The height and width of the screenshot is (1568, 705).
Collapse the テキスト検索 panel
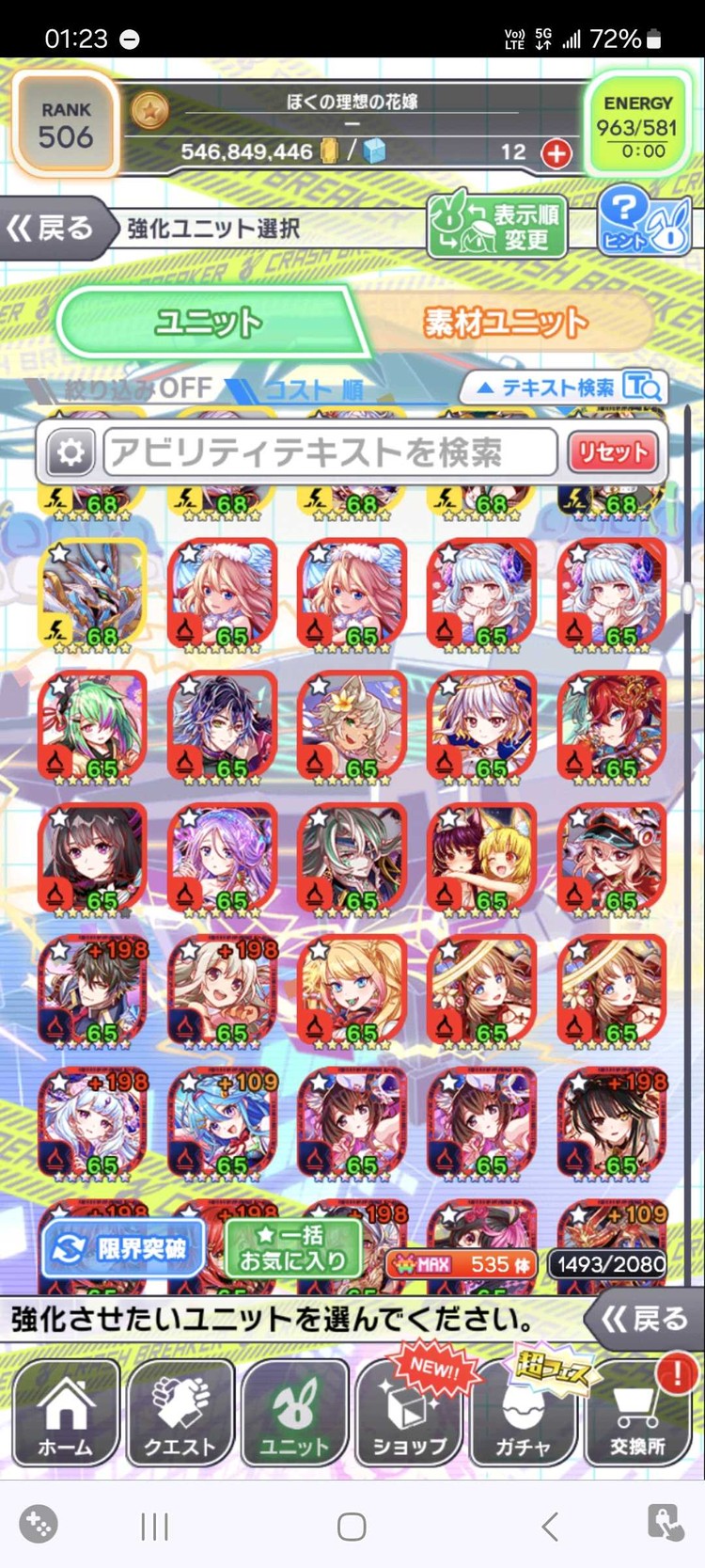(x=563, y=387)
